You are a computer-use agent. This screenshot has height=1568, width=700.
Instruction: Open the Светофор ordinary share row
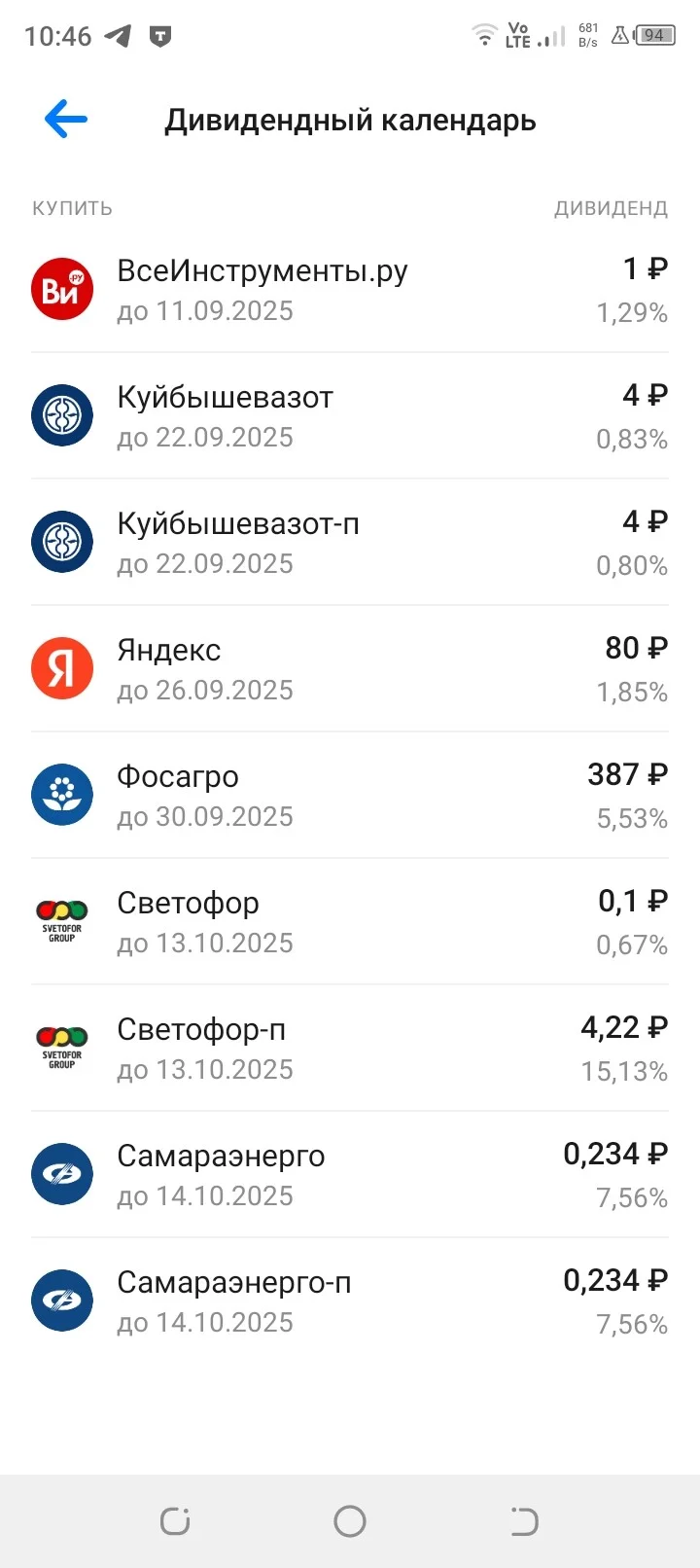coord(350,922)
